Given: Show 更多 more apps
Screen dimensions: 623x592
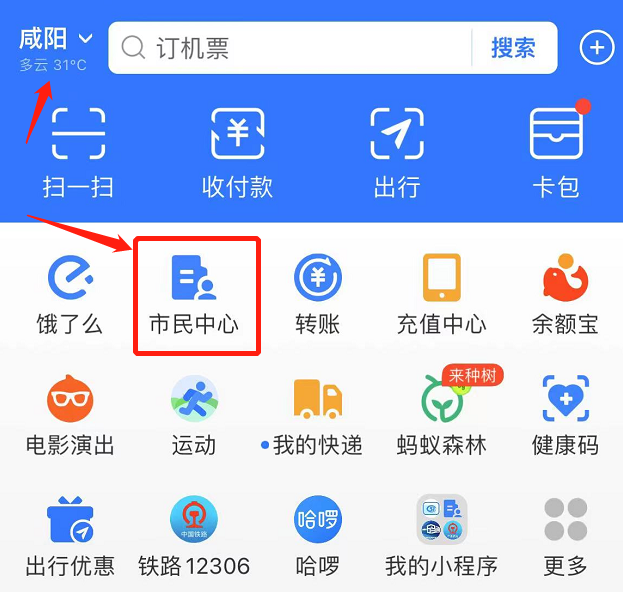Looking at the screenshot, I should 565,536.
